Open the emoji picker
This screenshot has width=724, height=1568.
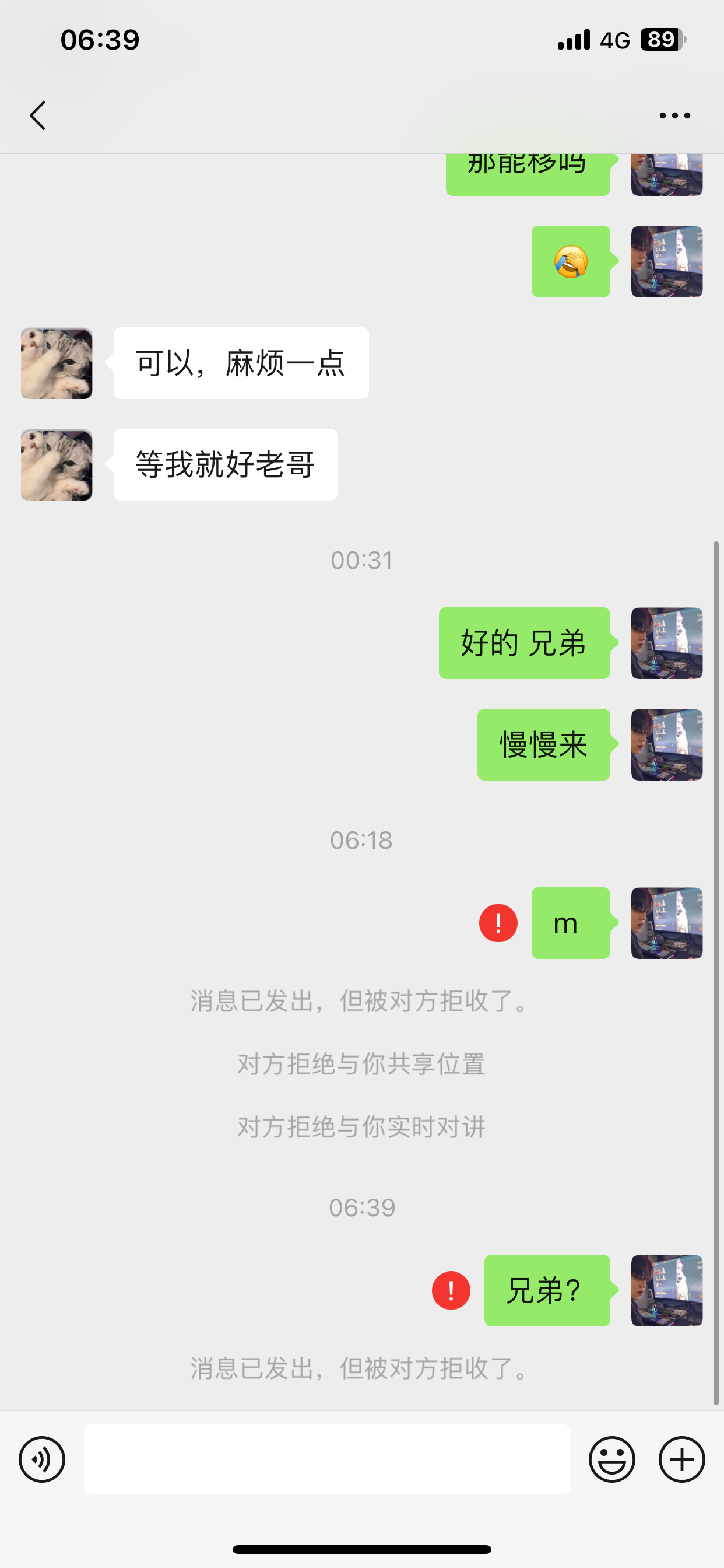coord(613,1459)
